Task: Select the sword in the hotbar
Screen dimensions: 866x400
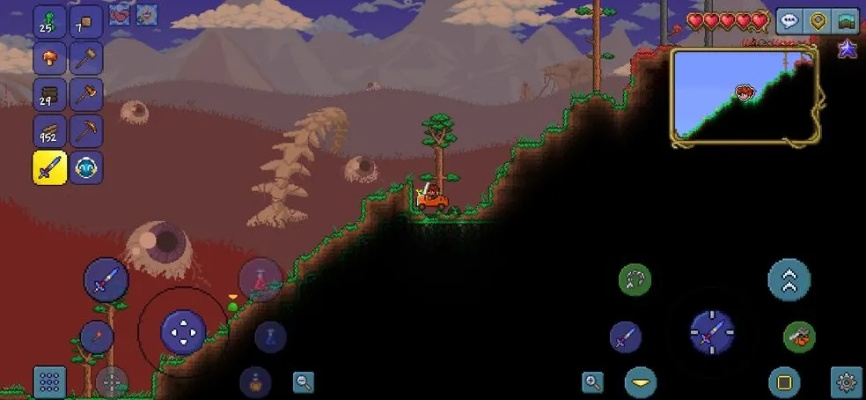Action: [50, 167]
